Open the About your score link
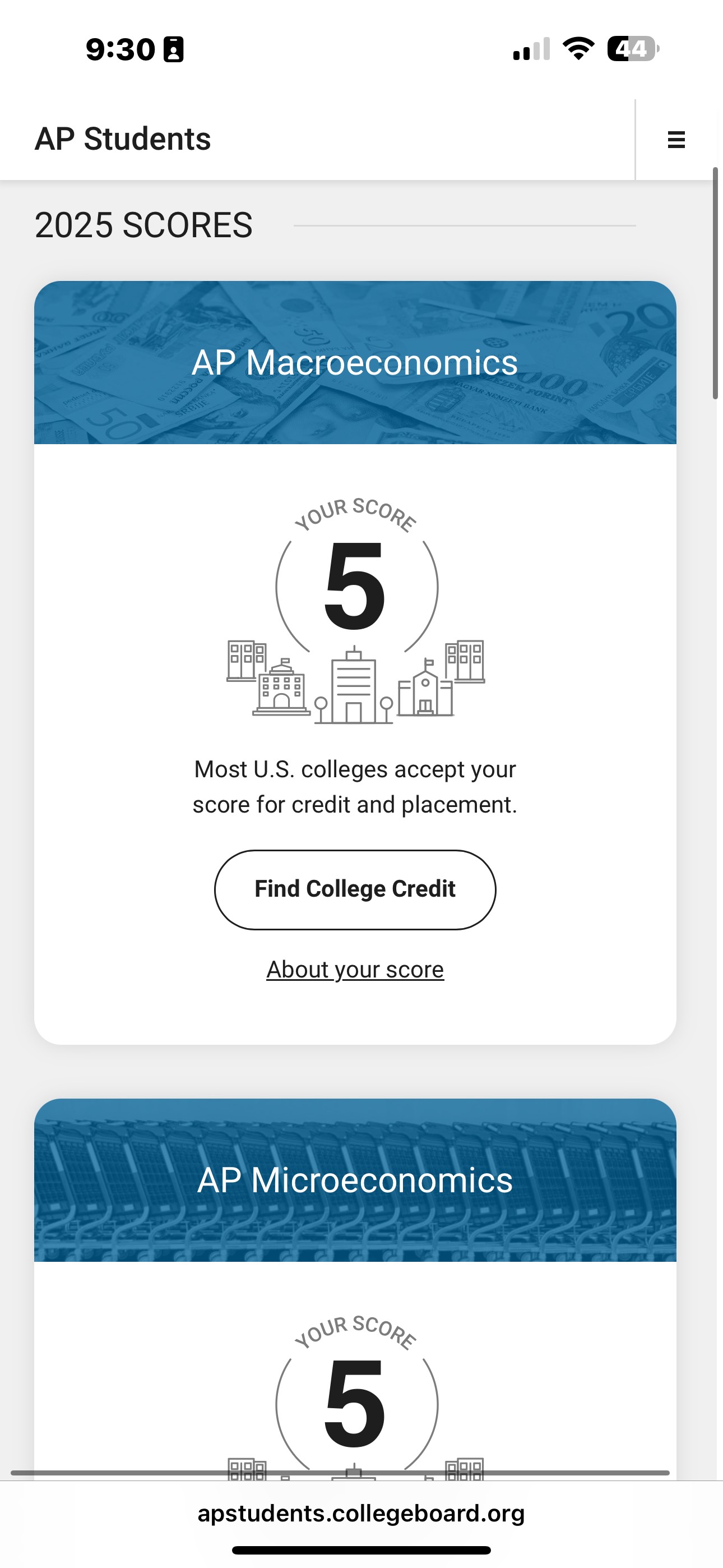The height and width of the screenshot is (1568, 723). 355,969
